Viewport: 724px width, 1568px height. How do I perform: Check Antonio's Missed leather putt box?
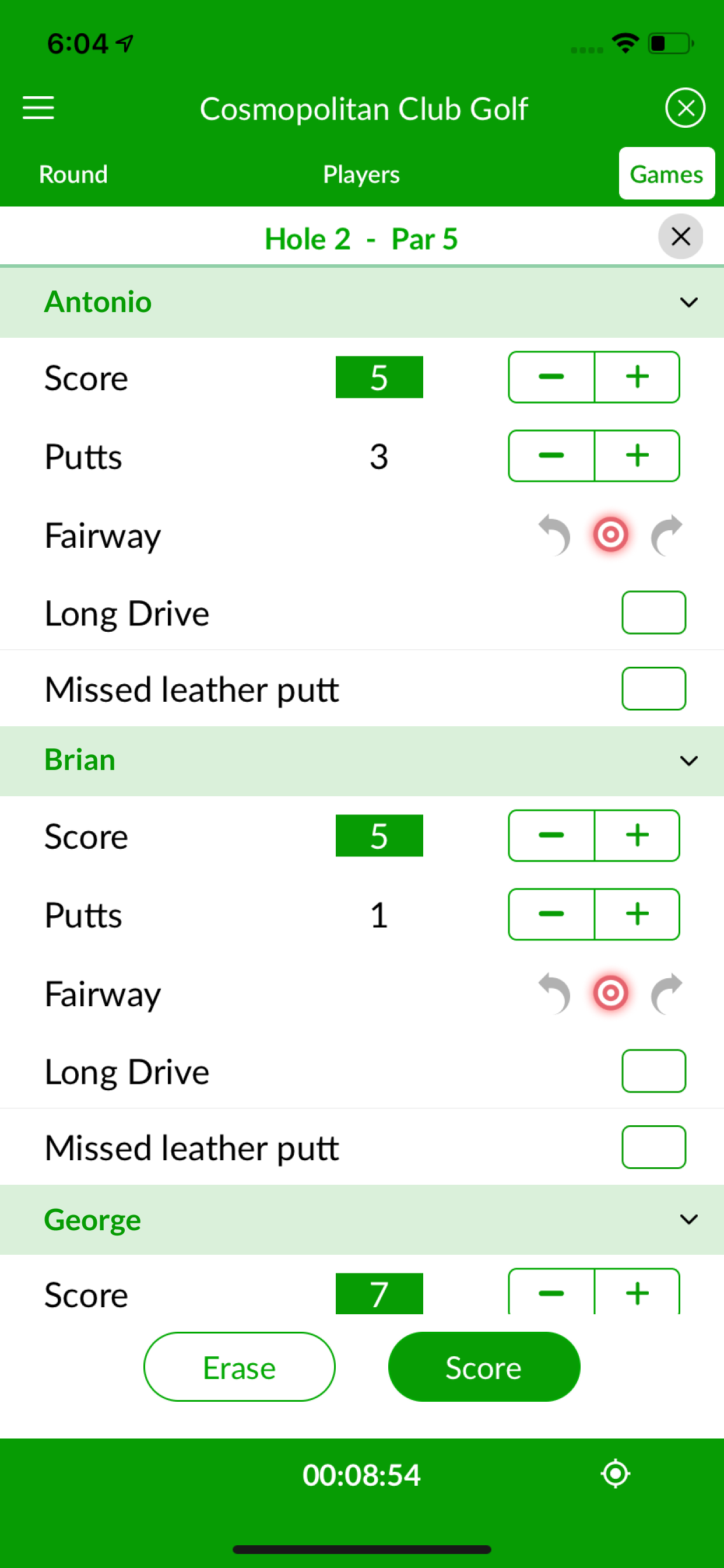click(653, 688)
